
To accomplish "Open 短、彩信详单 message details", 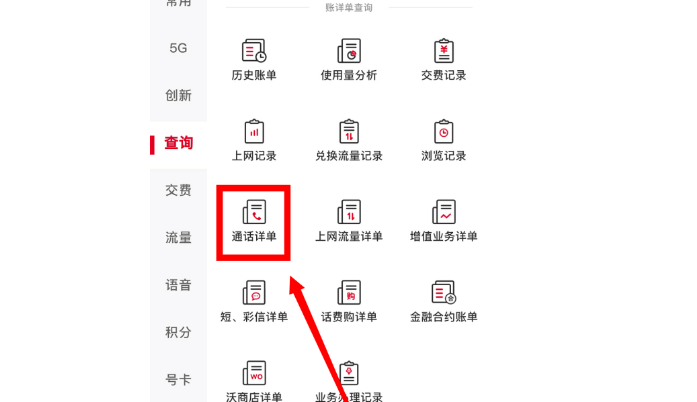I will 254,302.
